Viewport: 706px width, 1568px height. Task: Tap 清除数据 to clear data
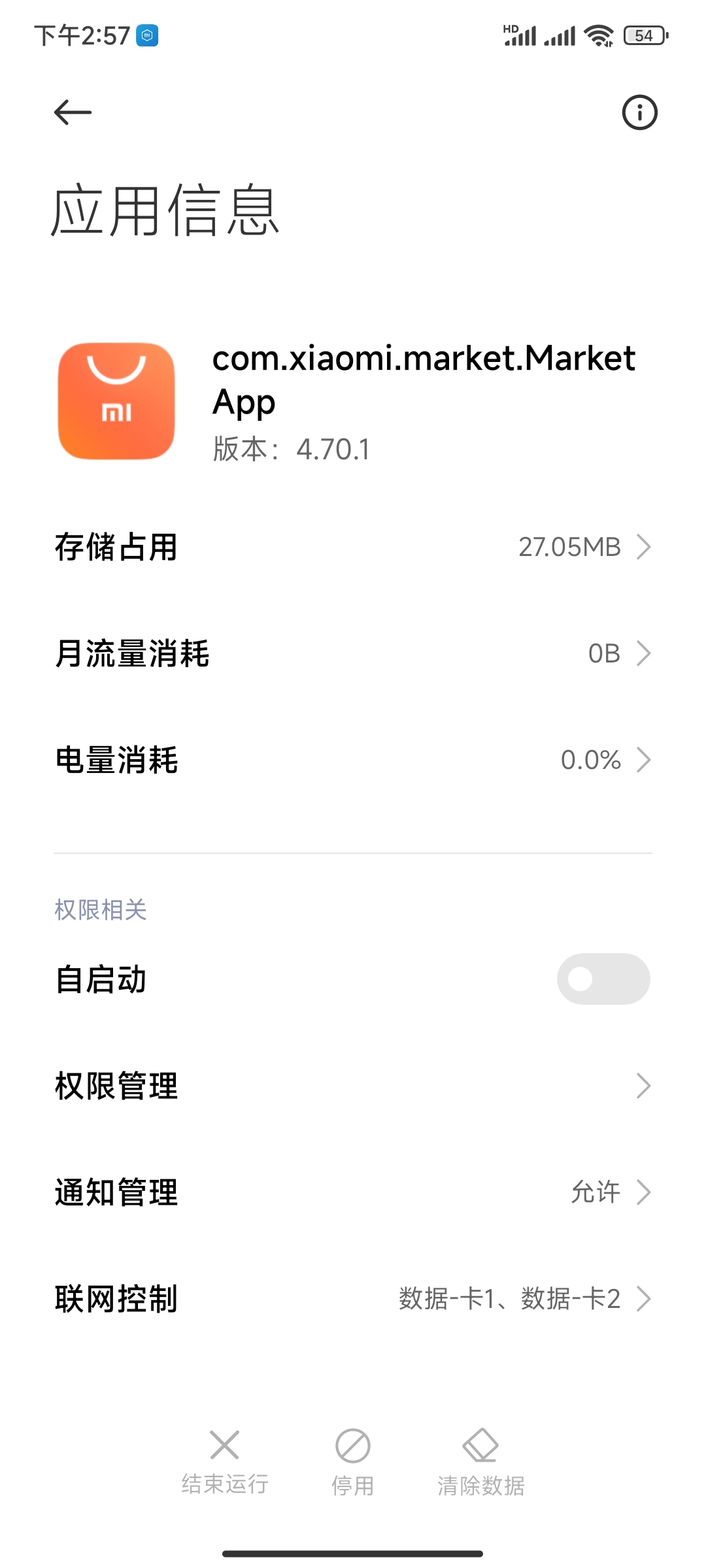pos(481,1462)
